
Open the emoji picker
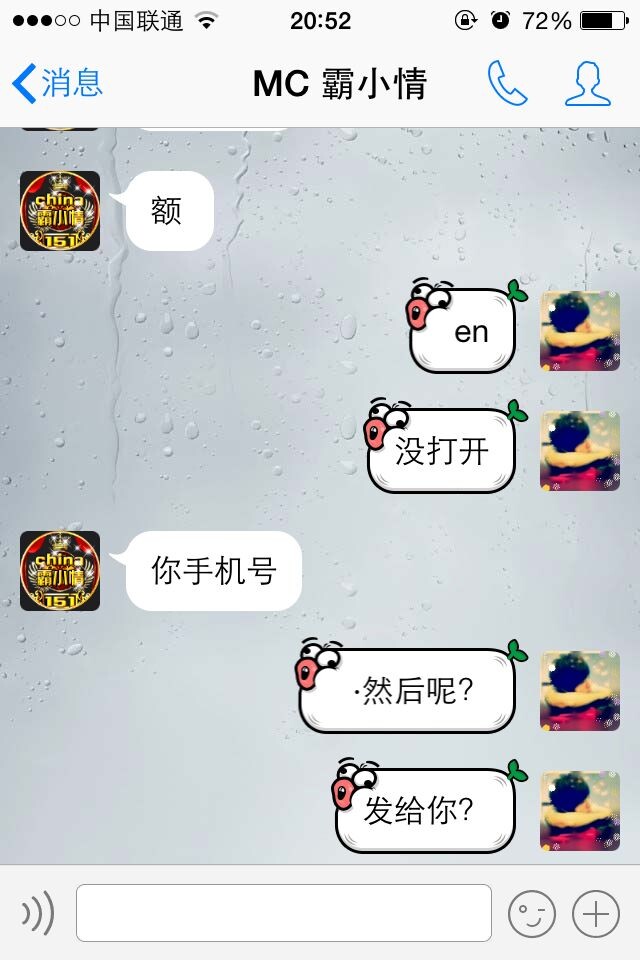tap(531, 913)
